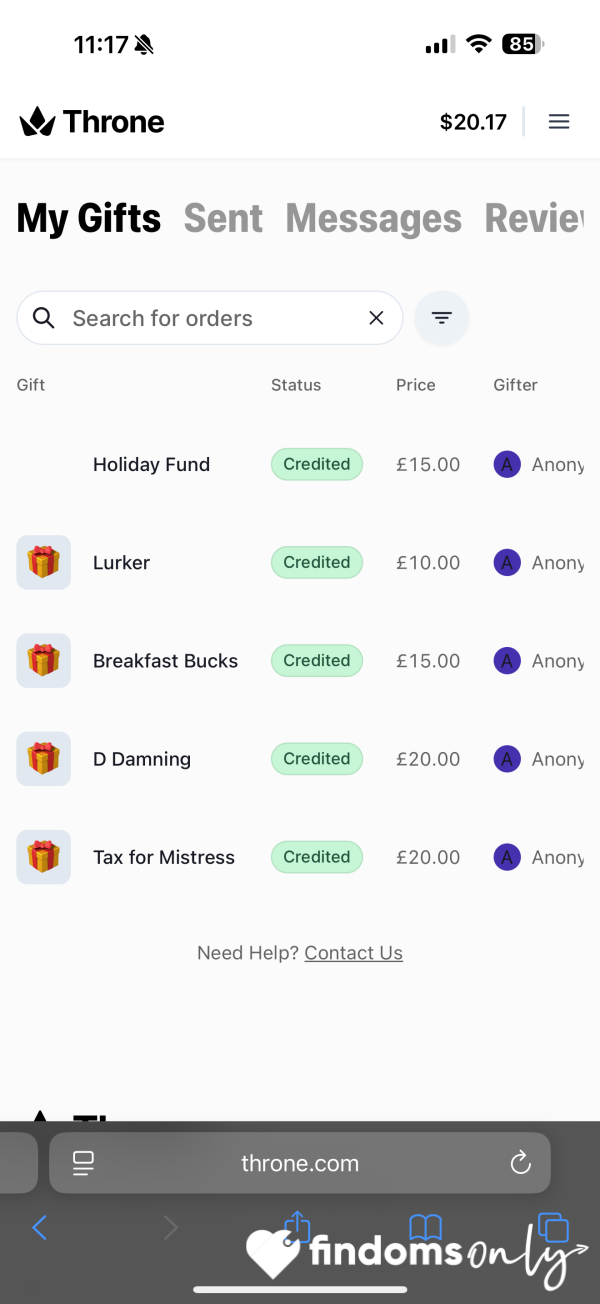The image size is (600, 1304).
Task: Open the Holiday Fund gift row
Action: point(300,464)
